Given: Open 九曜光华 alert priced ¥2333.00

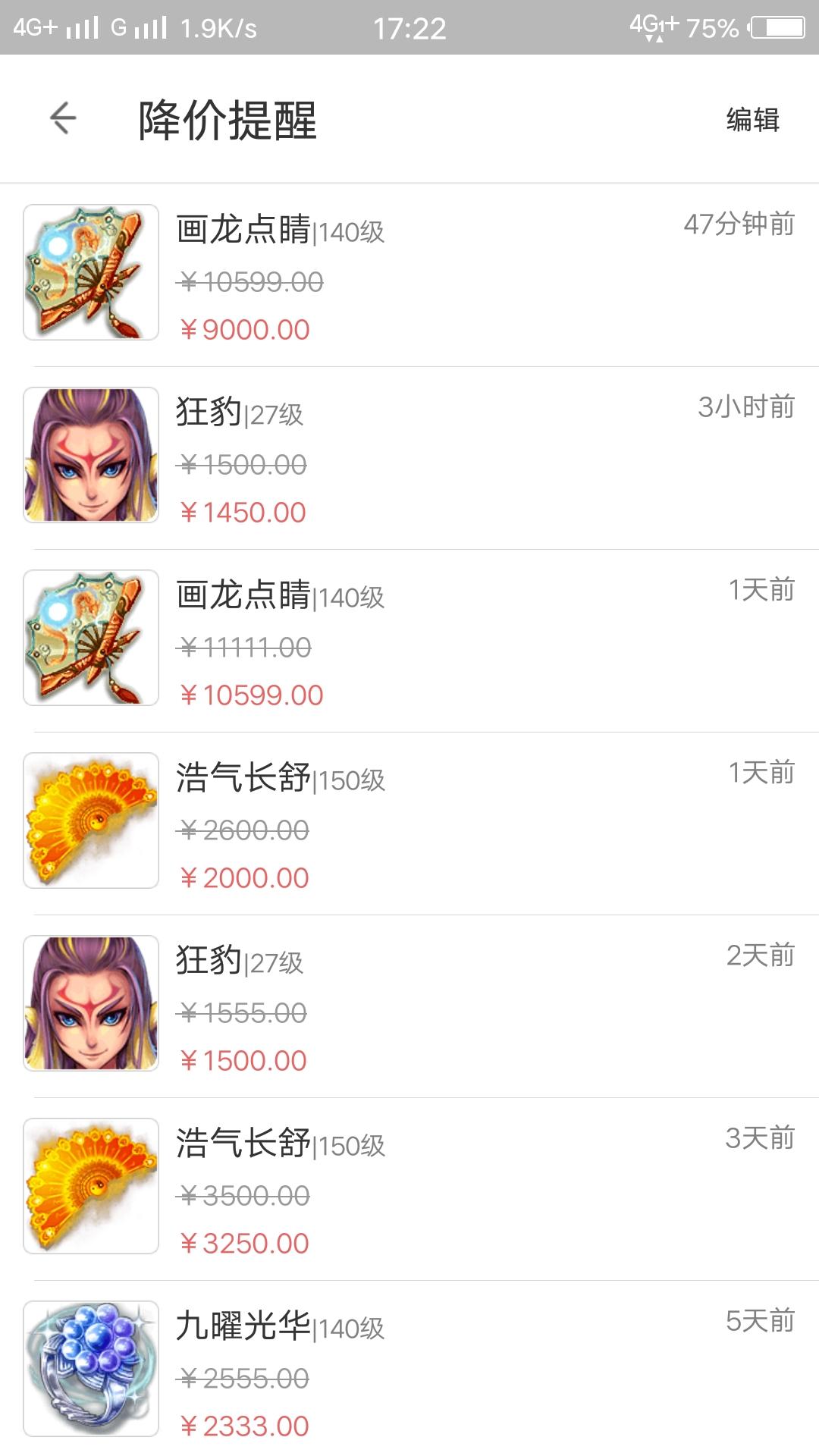Looking at the screenshot, I should pos(409,1371).
